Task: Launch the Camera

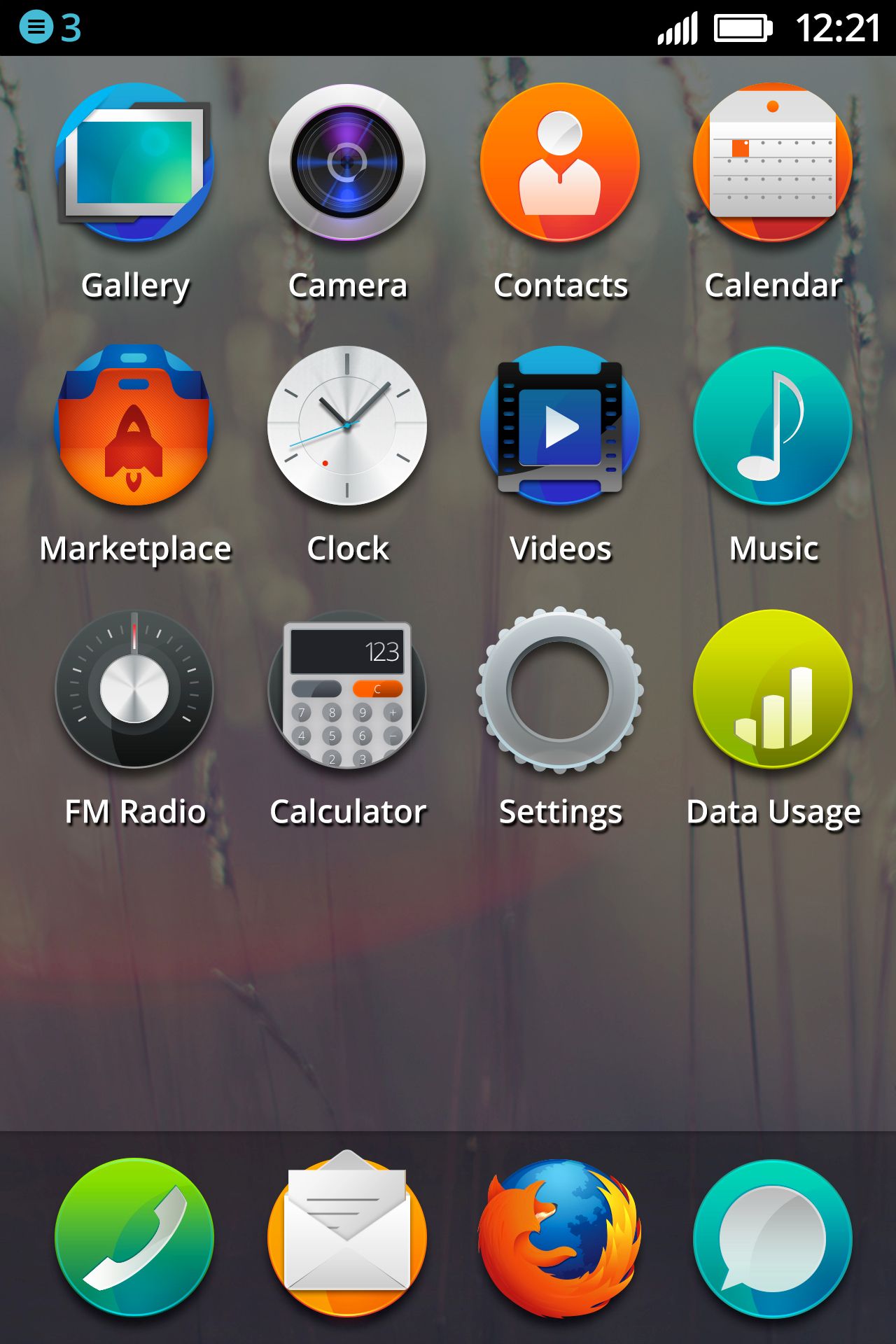Action: pos(348,161)
